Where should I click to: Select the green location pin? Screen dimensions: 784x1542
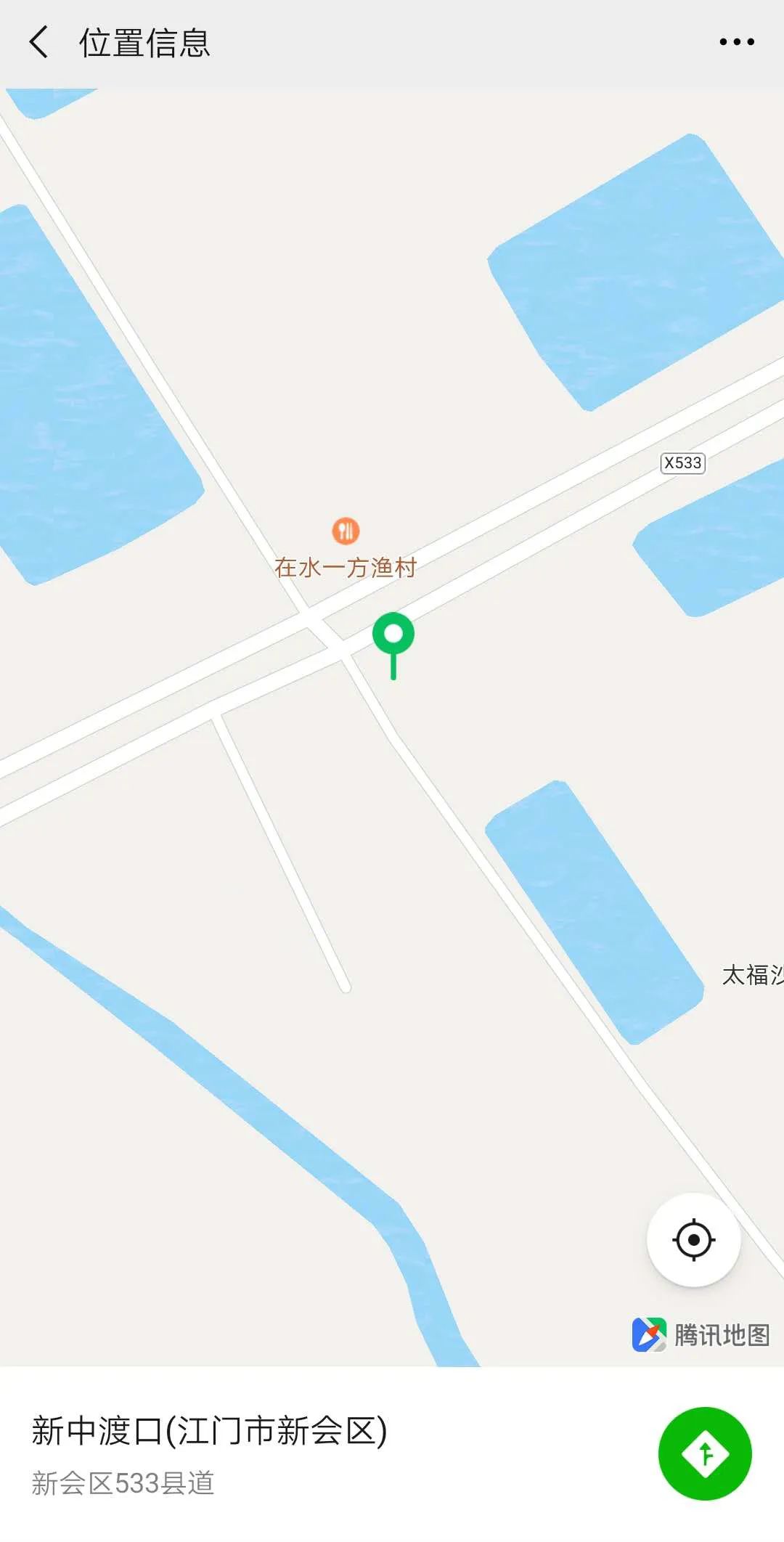click(x=393, y=636)
